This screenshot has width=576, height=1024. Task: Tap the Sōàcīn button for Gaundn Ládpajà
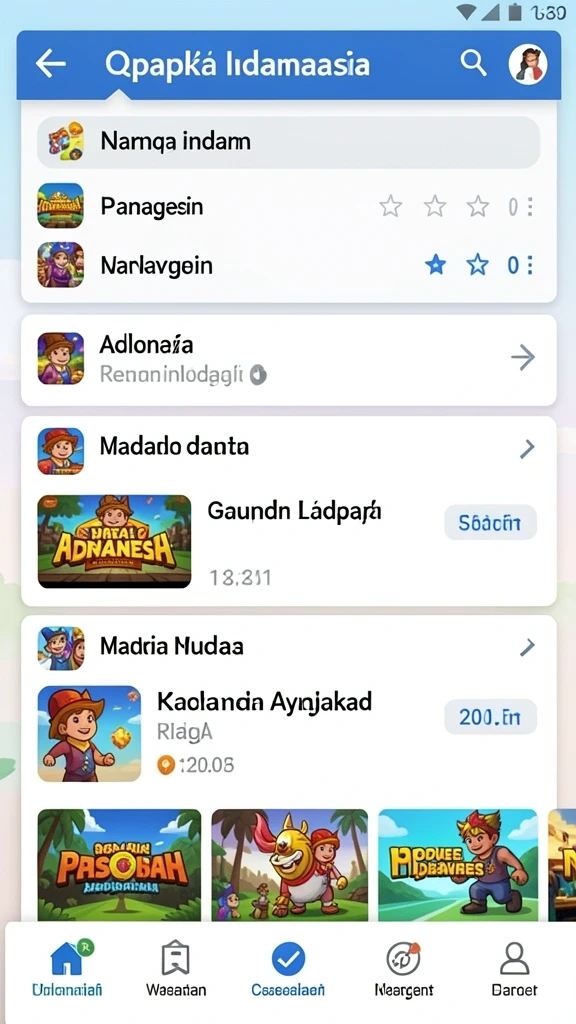click(x=490, y=522)
